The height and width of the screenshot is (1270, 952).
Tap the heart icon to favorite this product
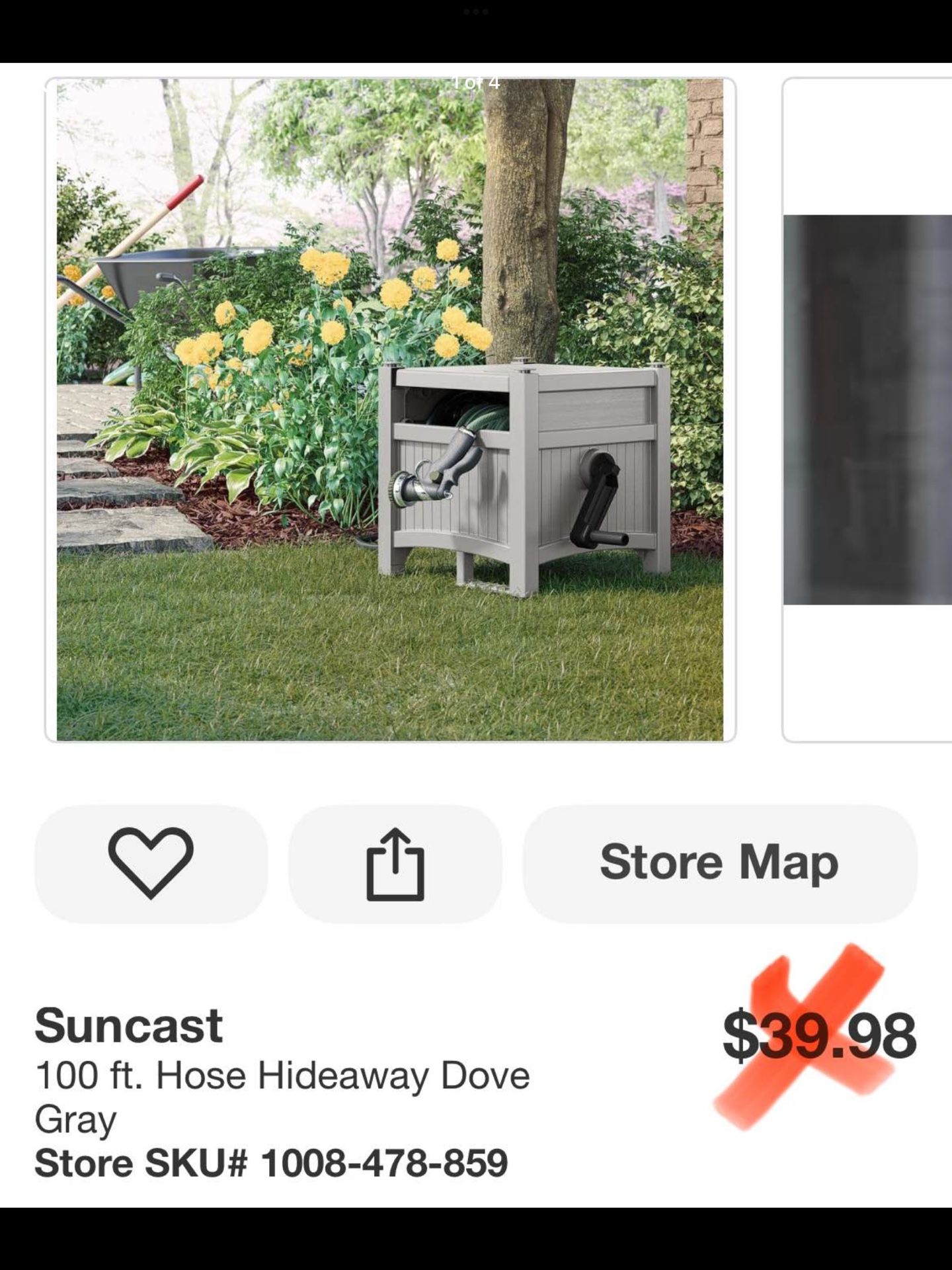151,861
